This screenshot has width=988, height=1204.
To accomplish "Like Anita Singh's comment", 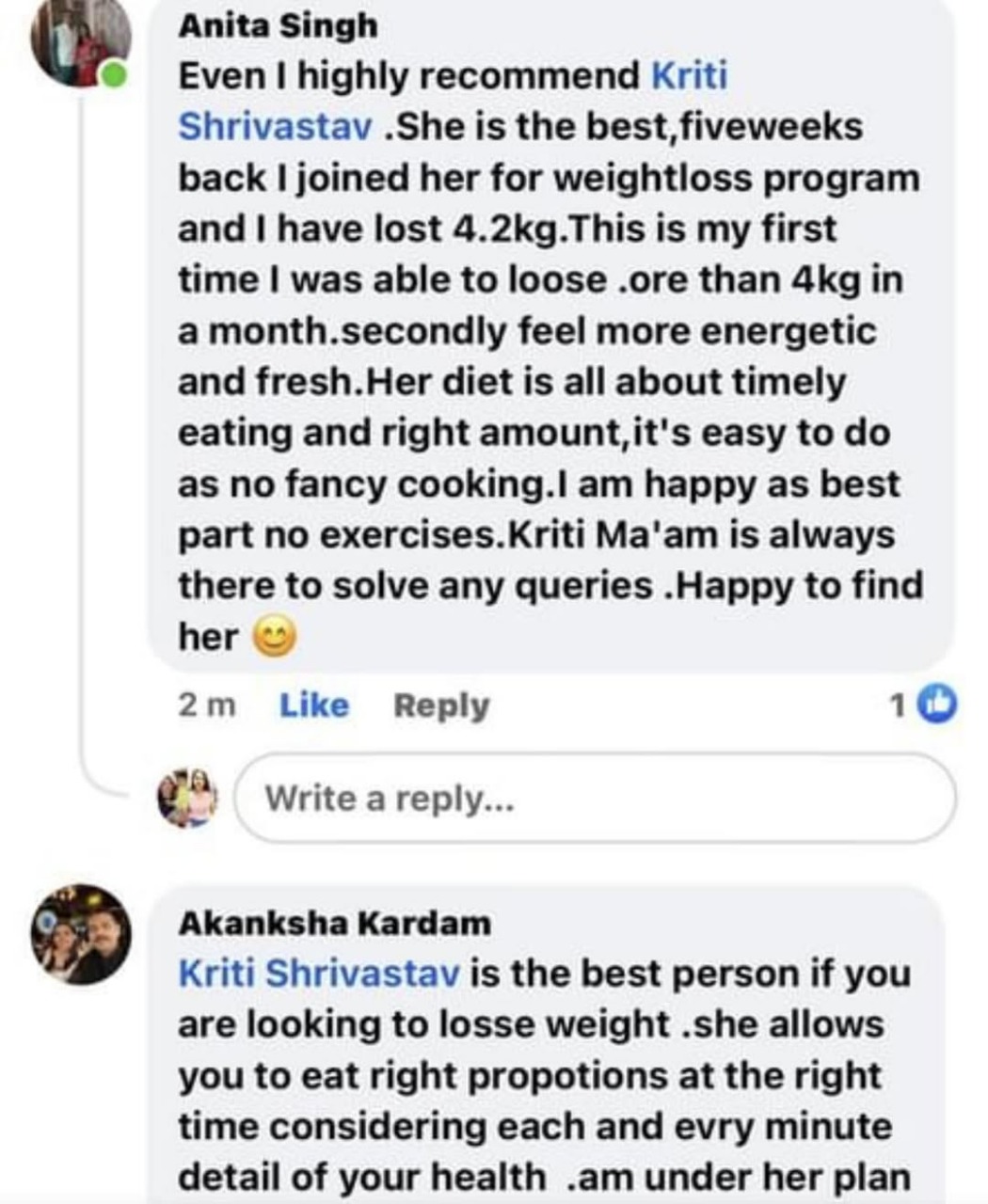I will pos(313,705).
